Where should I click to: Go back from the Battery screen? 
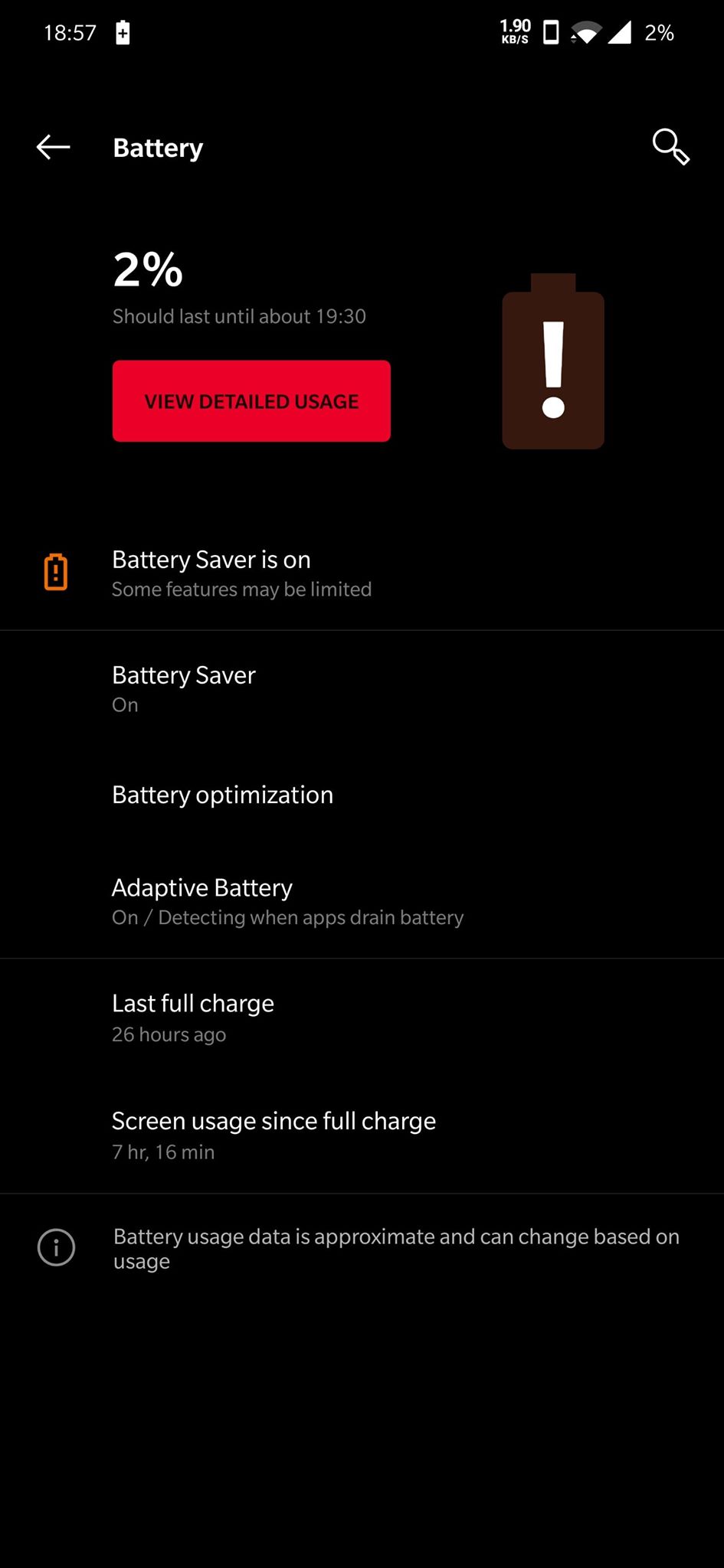pyautogui.click(x=53, y=147)
